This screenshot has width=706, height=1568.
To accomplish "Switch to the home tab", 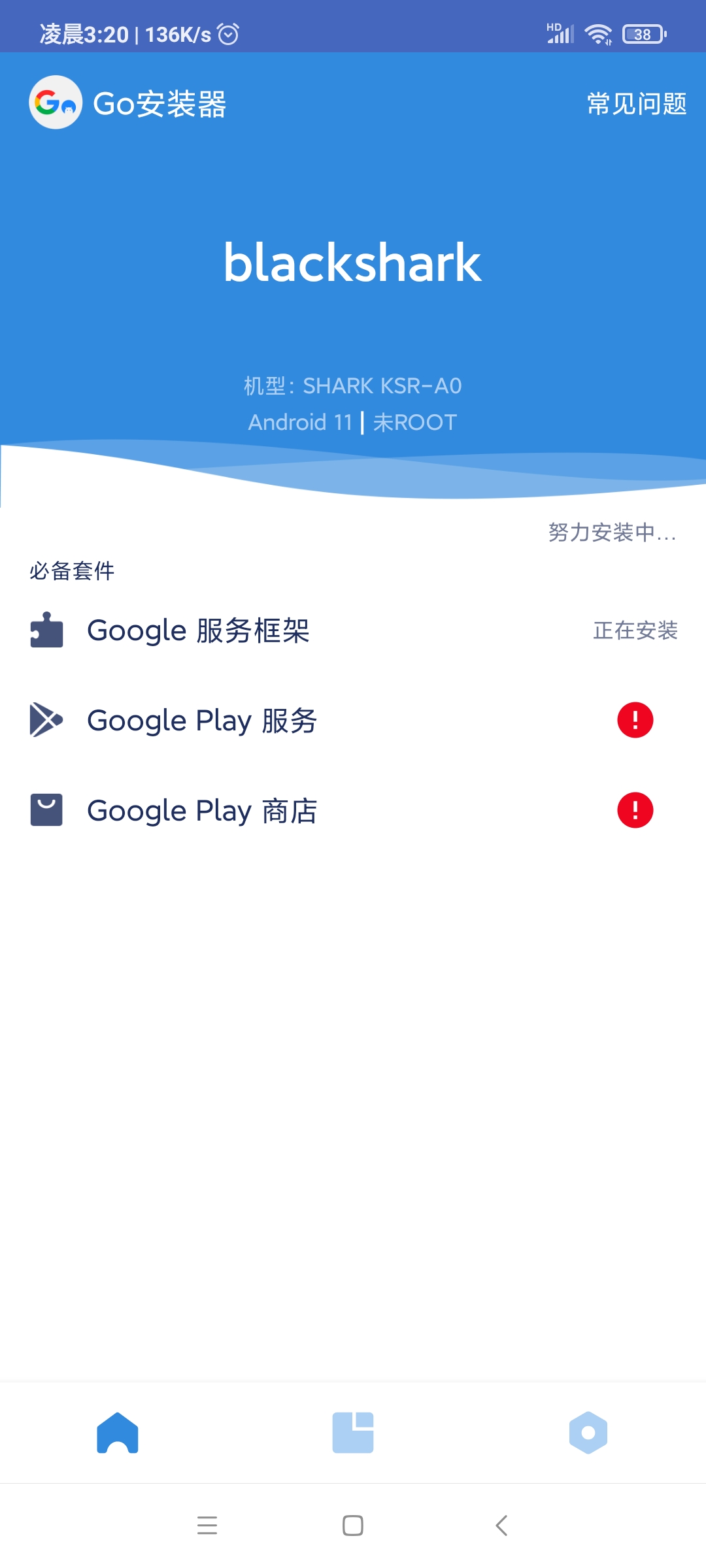I will tap(118, 1433).
